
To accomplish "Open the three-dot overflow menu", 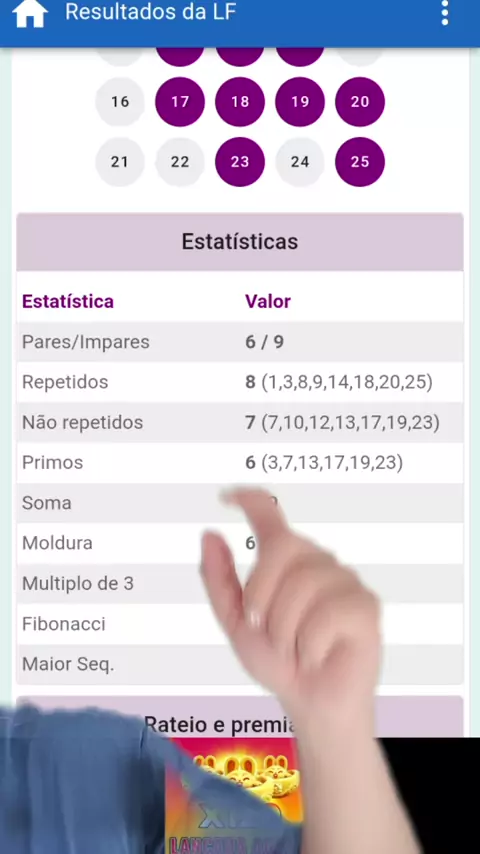I will (445, 13).
